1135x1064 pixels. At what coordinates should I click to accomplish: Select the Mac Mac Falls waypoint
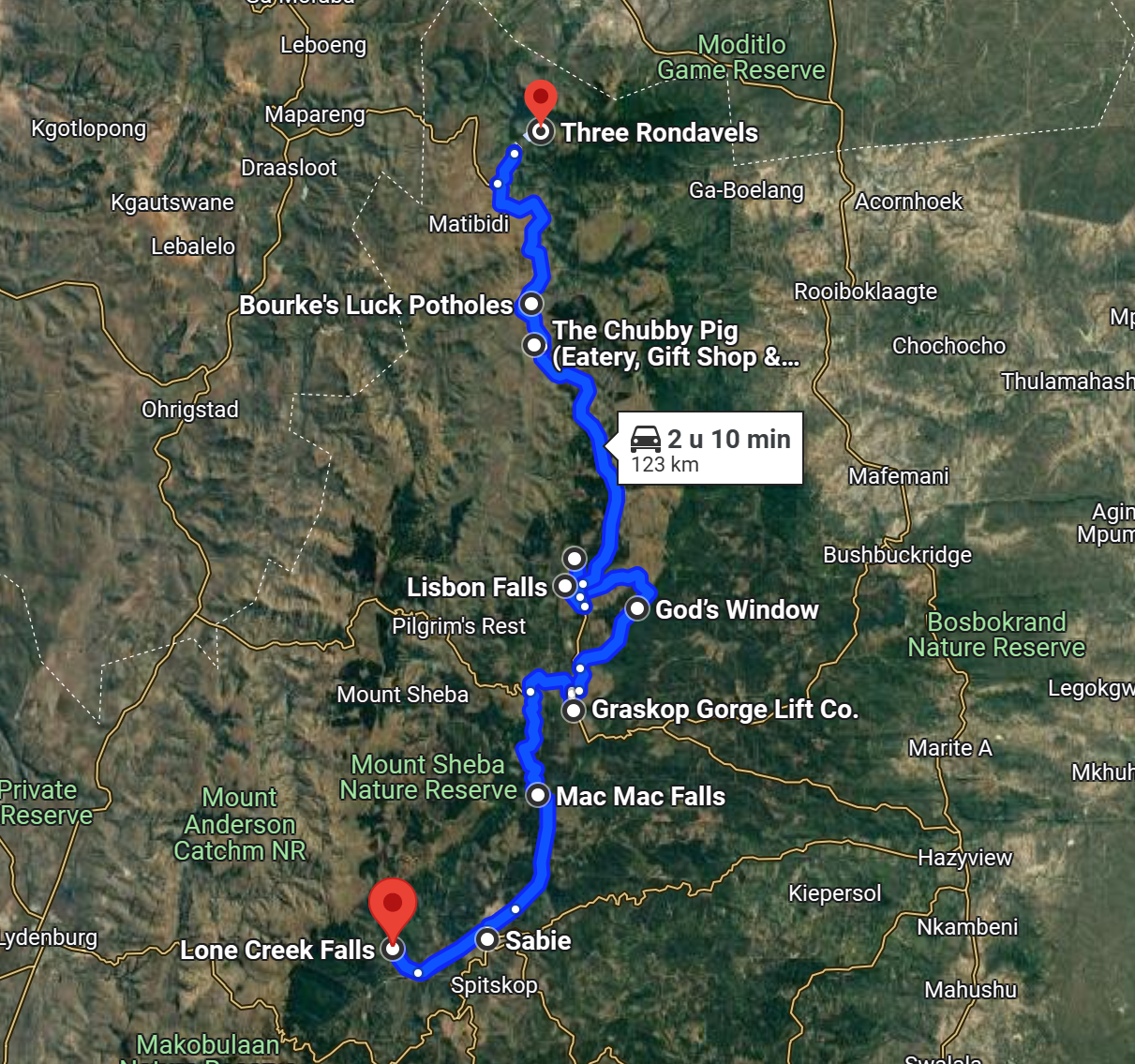click(x=538, y=796)
